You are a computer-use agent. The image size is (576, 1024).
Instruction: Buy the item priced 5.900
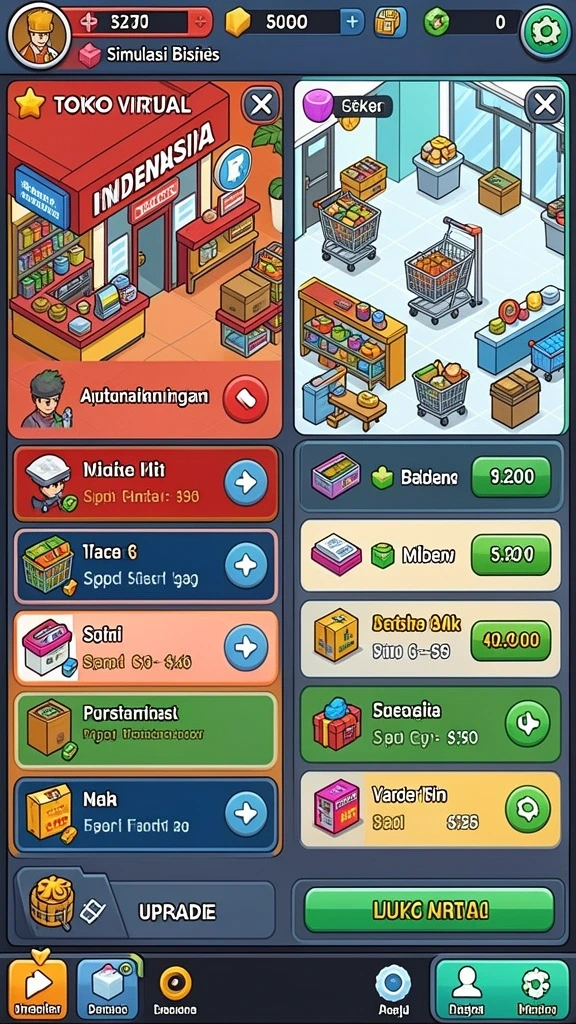click(511, 555)
